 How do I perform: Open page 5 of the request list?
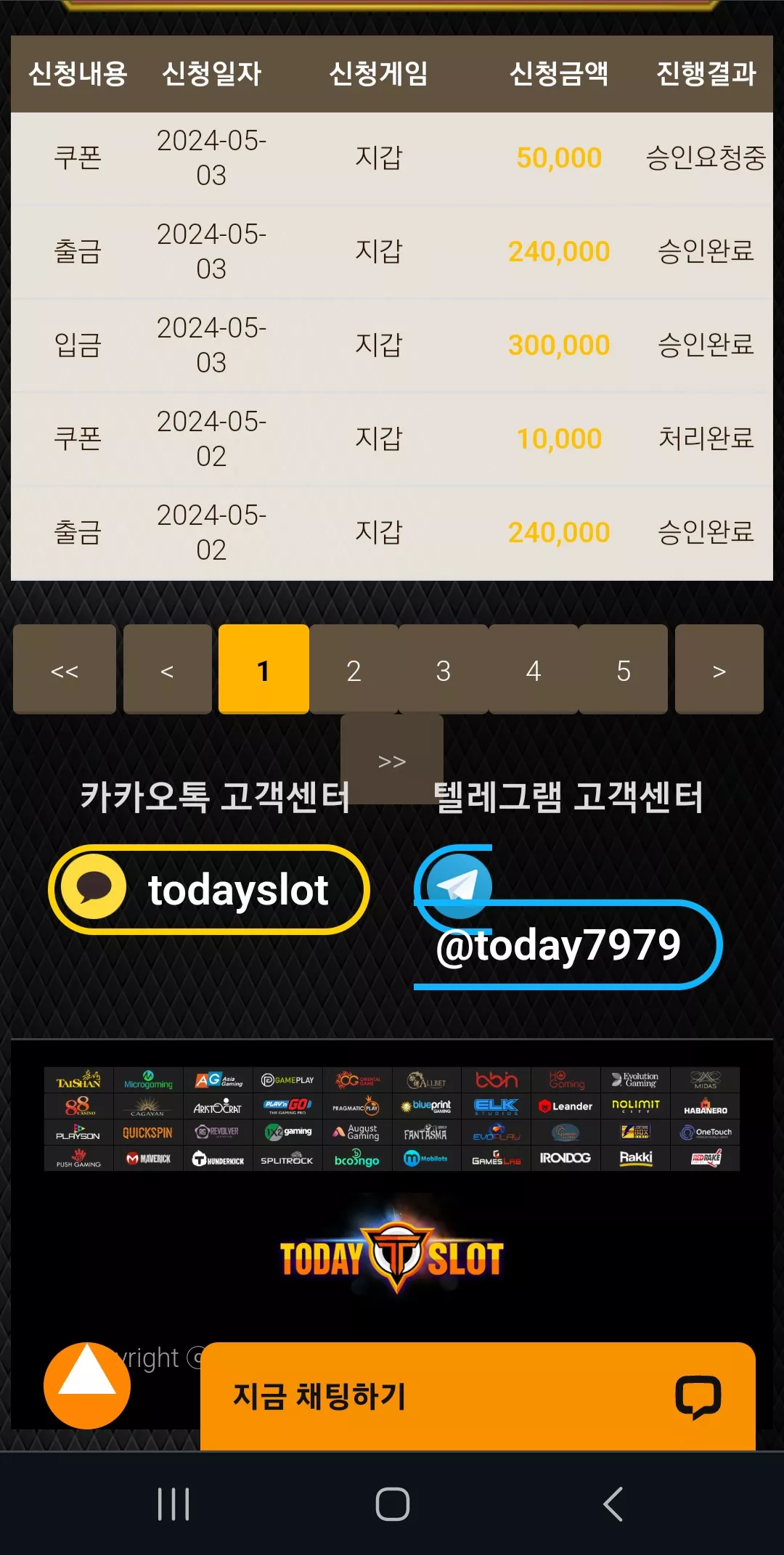click(x=624, y=669)
